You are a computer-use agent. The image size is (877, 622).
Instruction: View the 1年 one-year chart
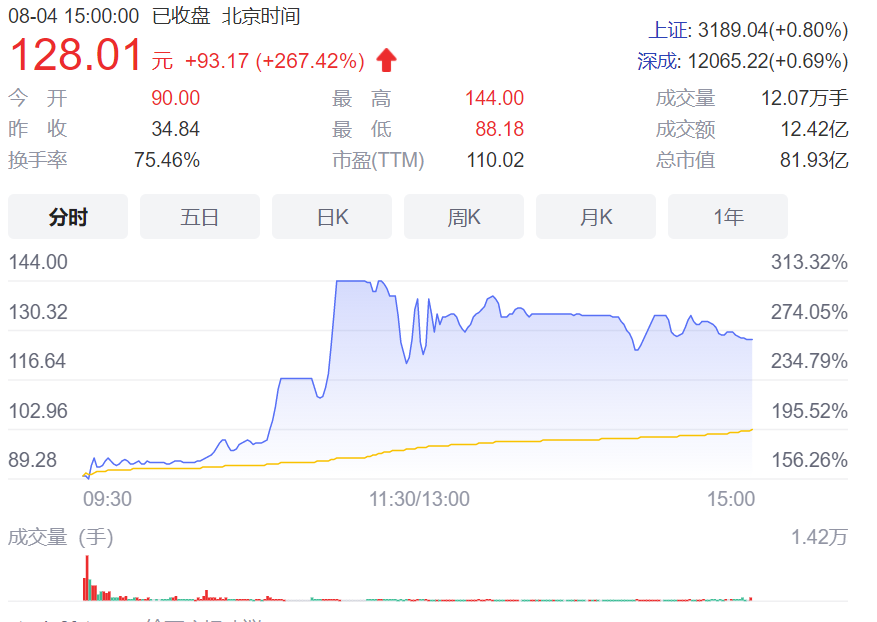point(728,217)
